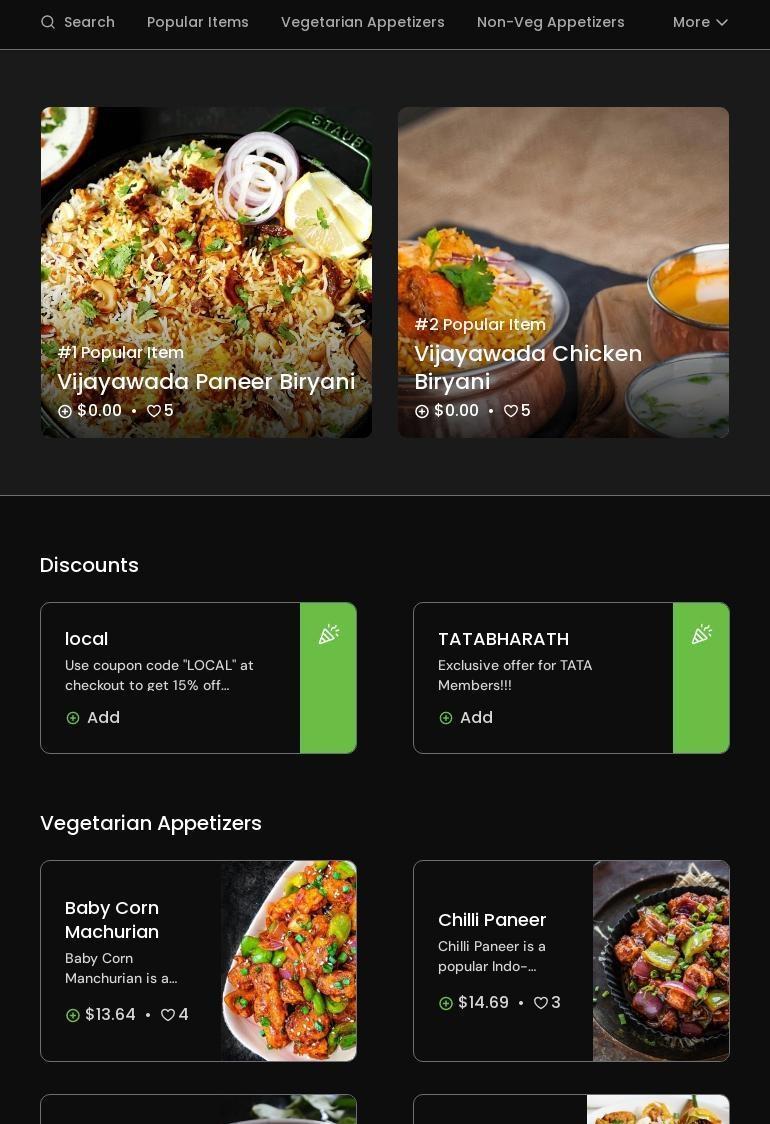The width and height of the screenshot is (770, 1124).
Task: Like the Chilli Paneer dish
Action: pos(541,1003)
